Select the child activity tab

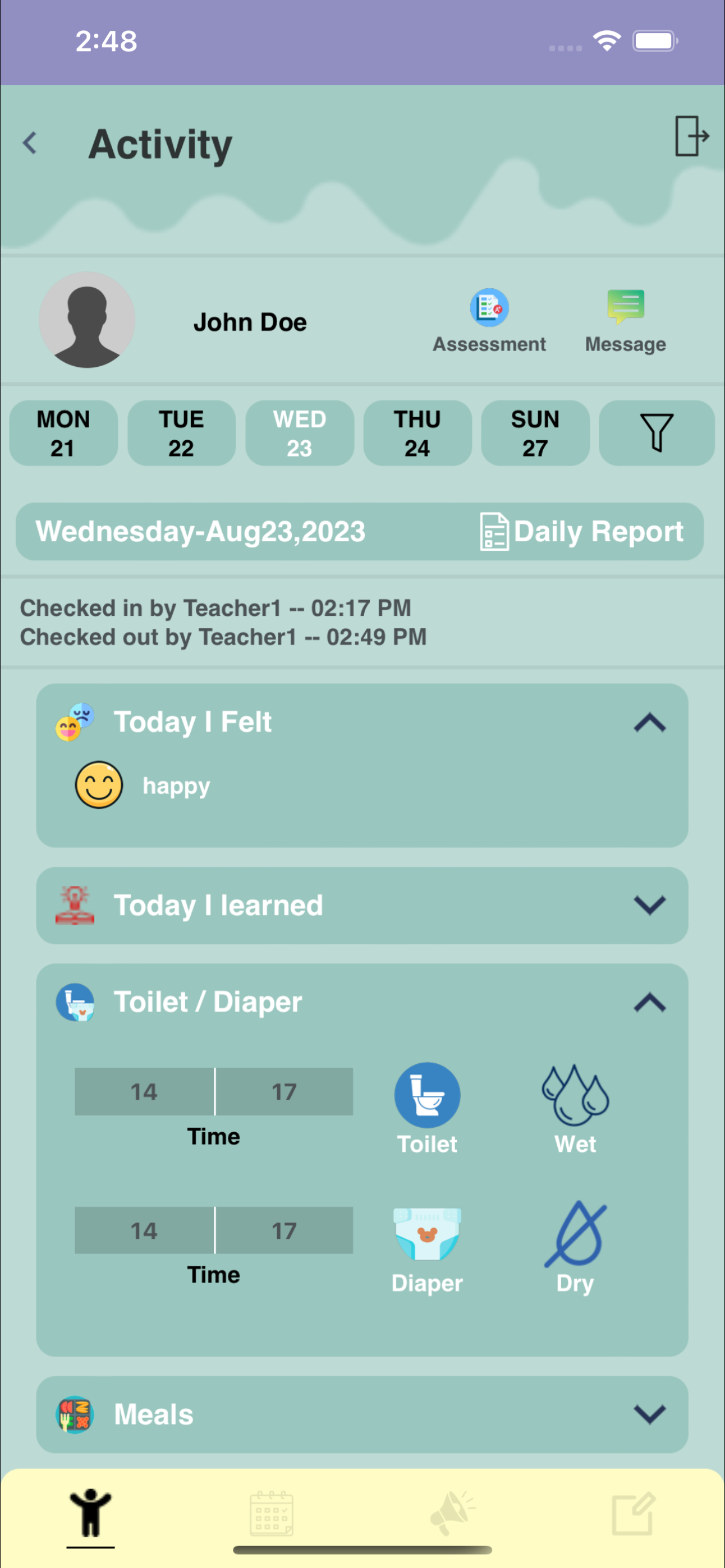(90, 1514)
